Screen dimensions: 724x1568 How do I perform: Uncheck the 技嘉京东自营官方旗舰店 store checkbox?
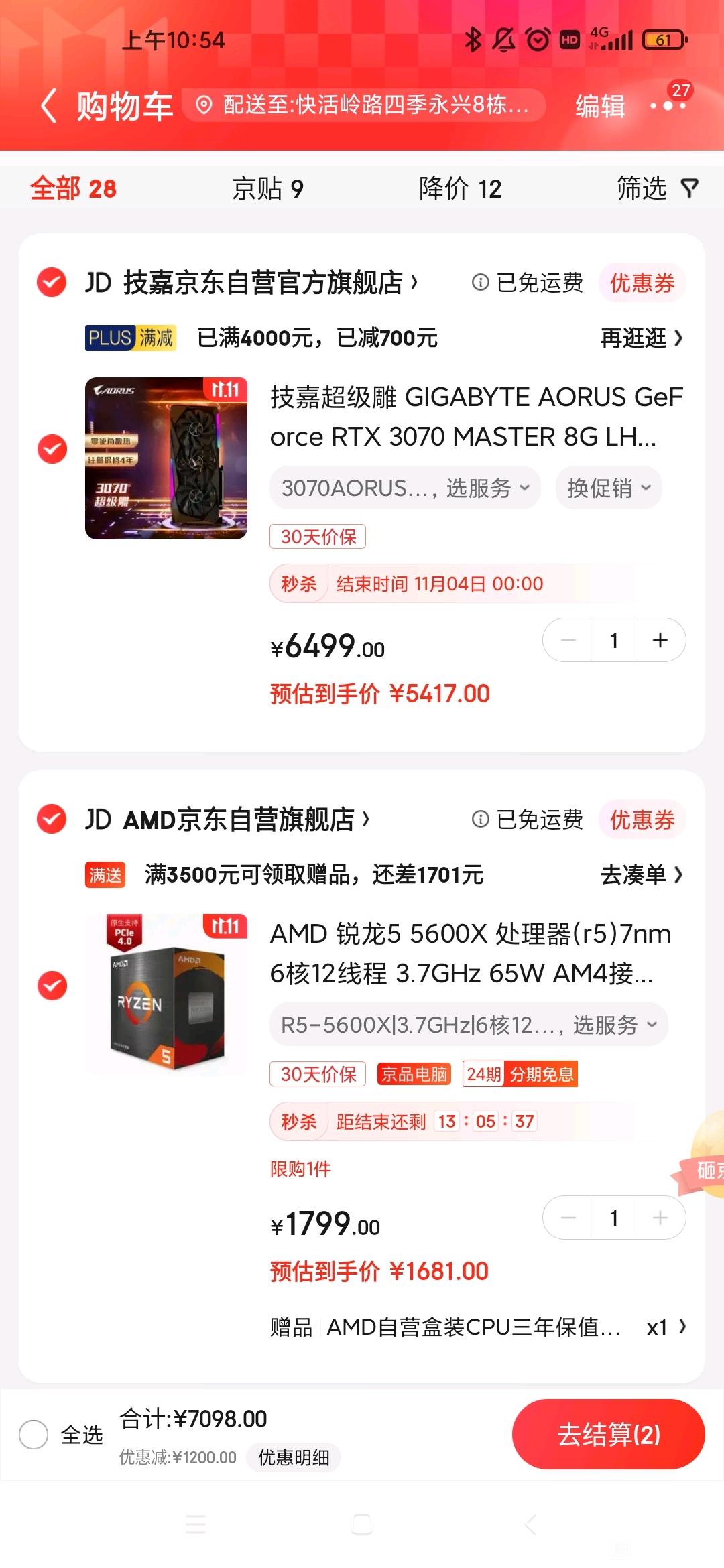[x=52, y=282]
